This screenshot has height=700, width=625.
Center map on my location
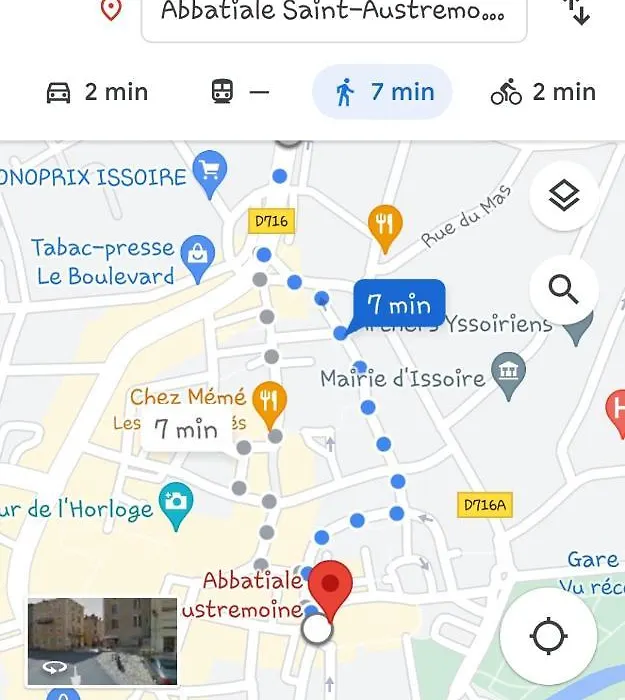[548, 636]
